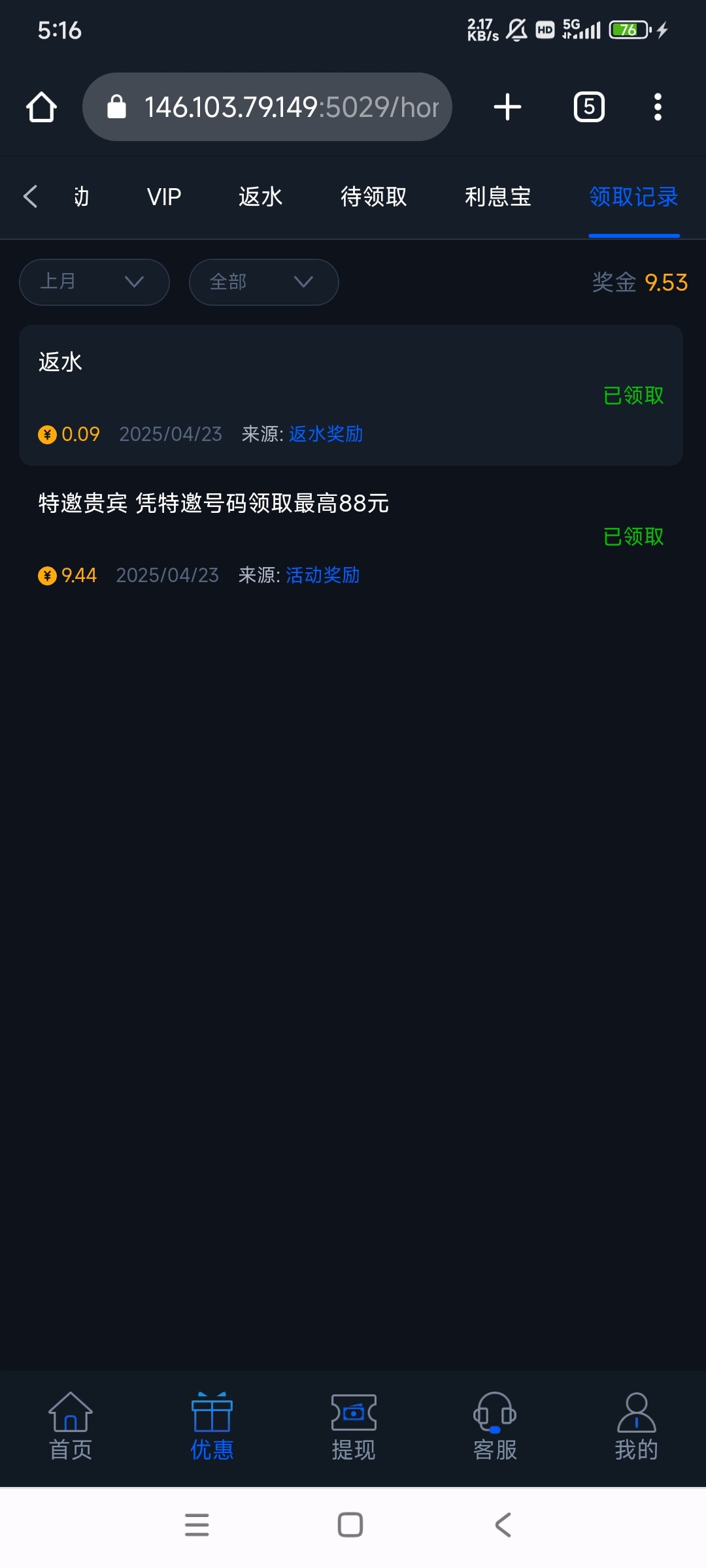The width and height of the screenshot is (706, 1568).
Task: Switch to the VIP tab
Action: point(164,197)
